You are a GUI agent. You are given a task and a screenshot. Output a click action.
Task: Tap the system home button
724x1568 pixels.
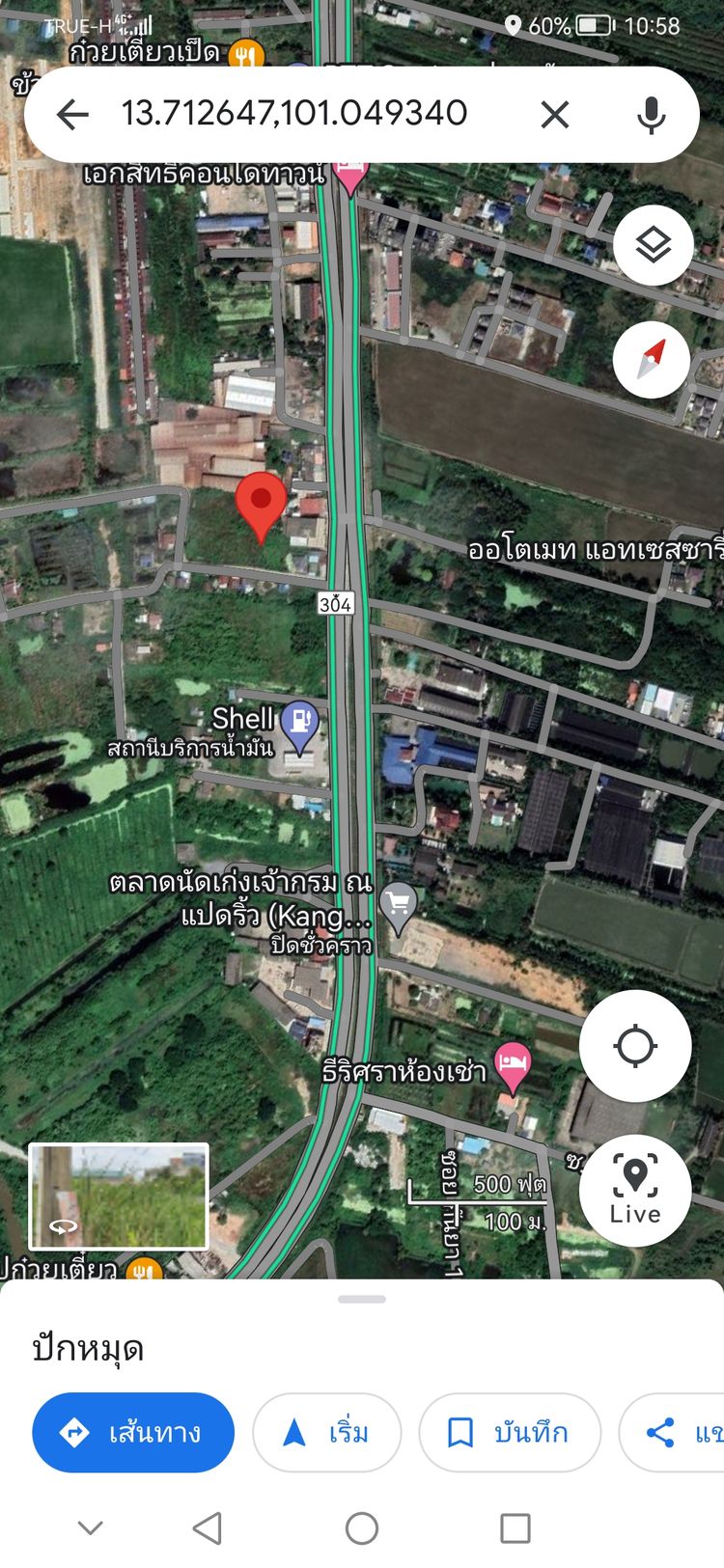click(361, 1528)
